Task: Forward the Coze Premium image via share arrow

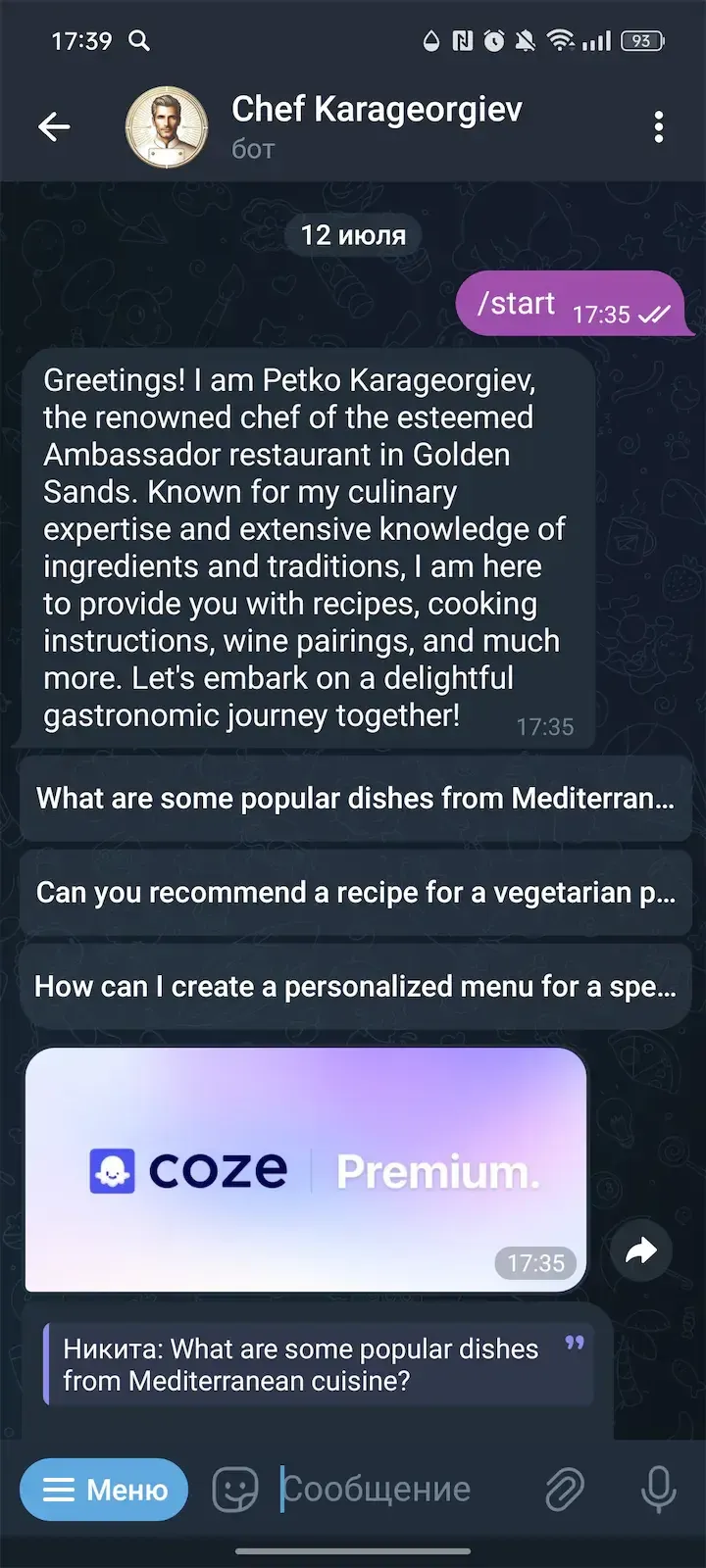Action: (x=640, y=1251)
